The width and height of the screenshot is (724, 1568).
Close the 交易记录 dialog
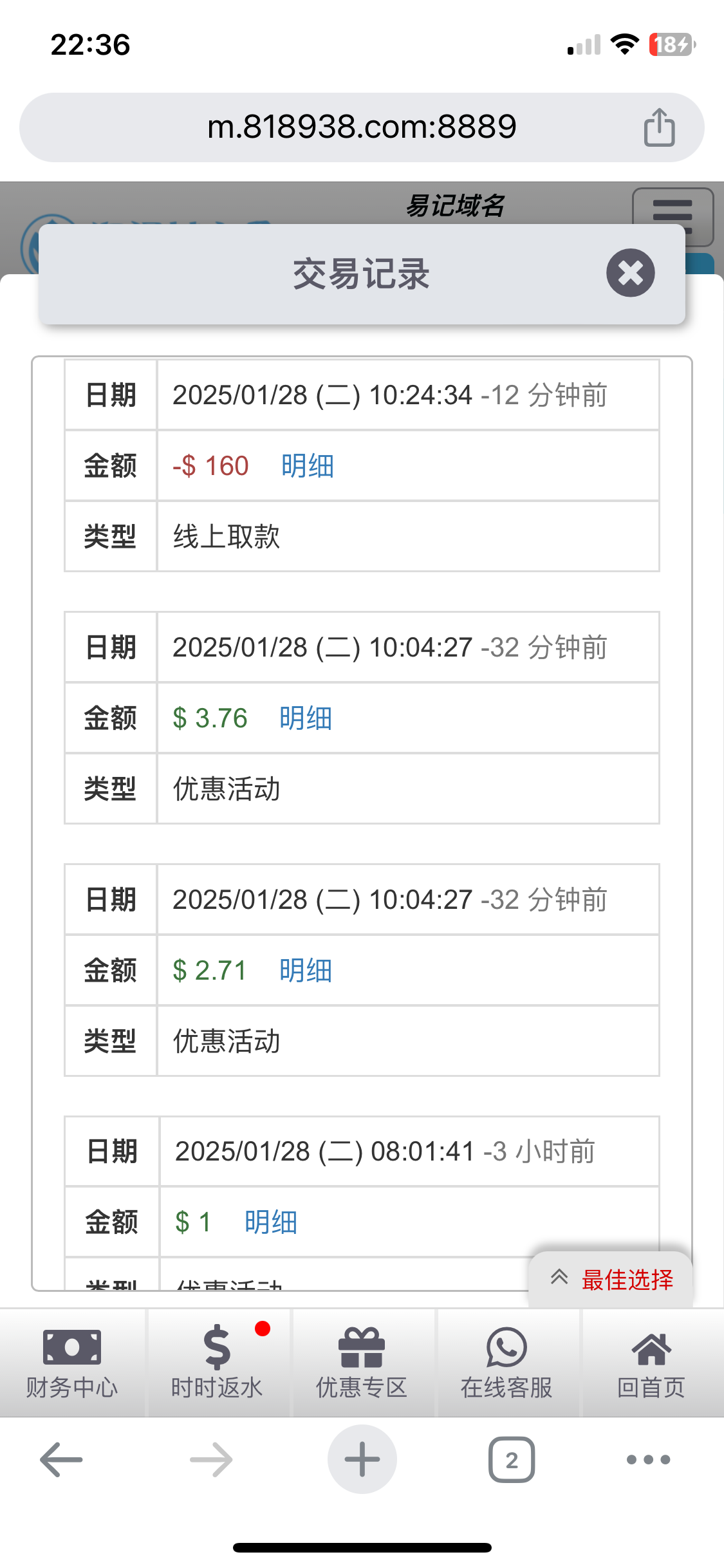pyautogui.click(x=630, y=273)
